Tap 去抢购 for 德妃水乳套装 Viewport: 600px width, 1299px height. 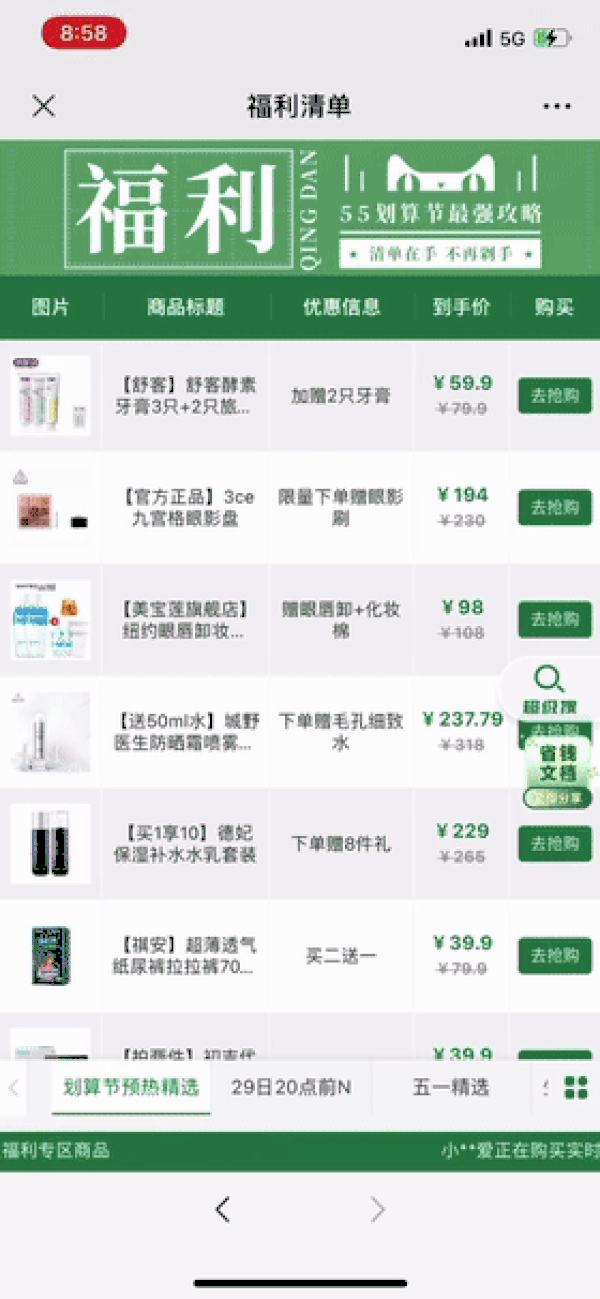(x=554, y=844)
